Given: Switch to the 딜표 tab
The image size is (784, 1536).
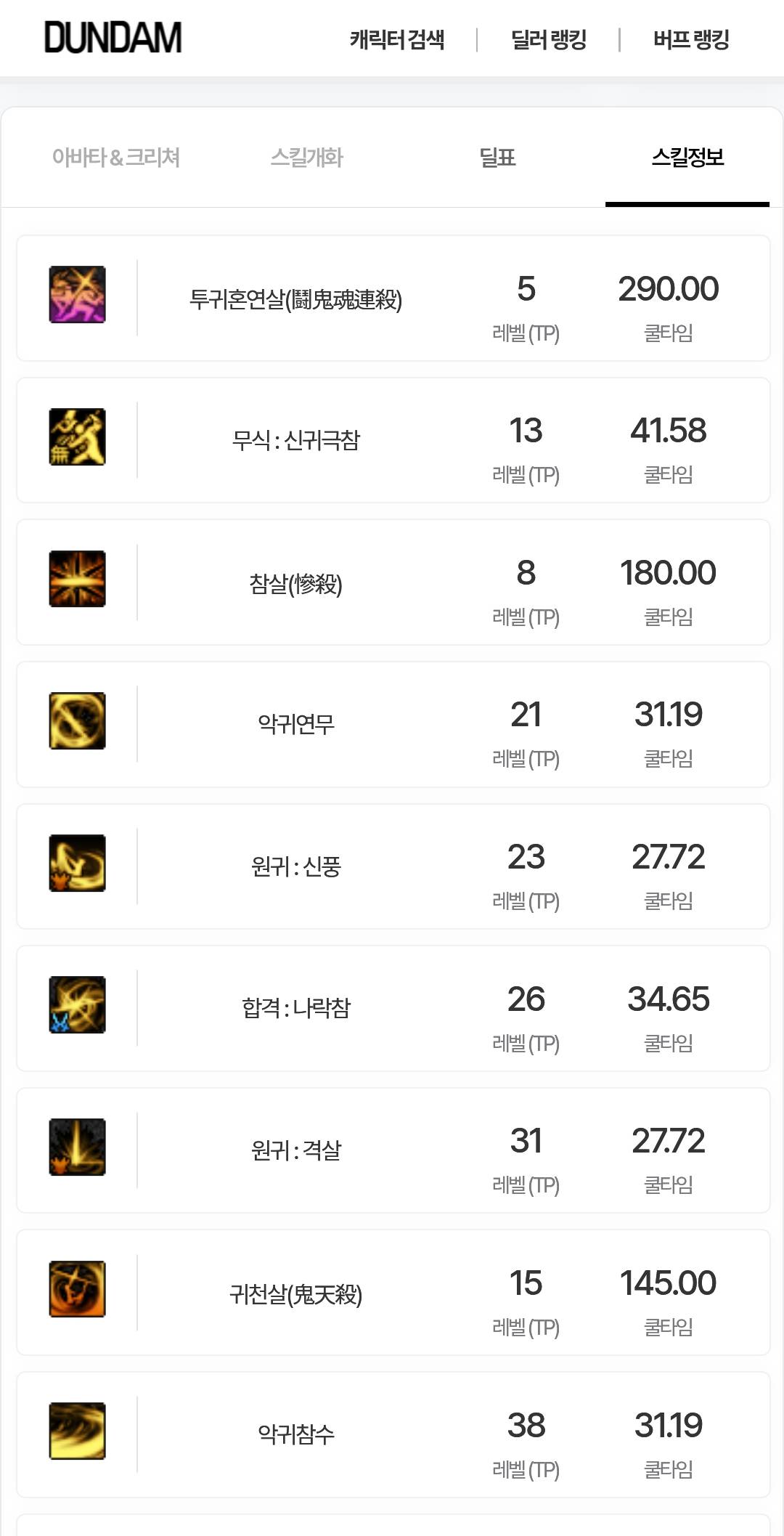Looking at the screenshot, I should pos(497,158).
